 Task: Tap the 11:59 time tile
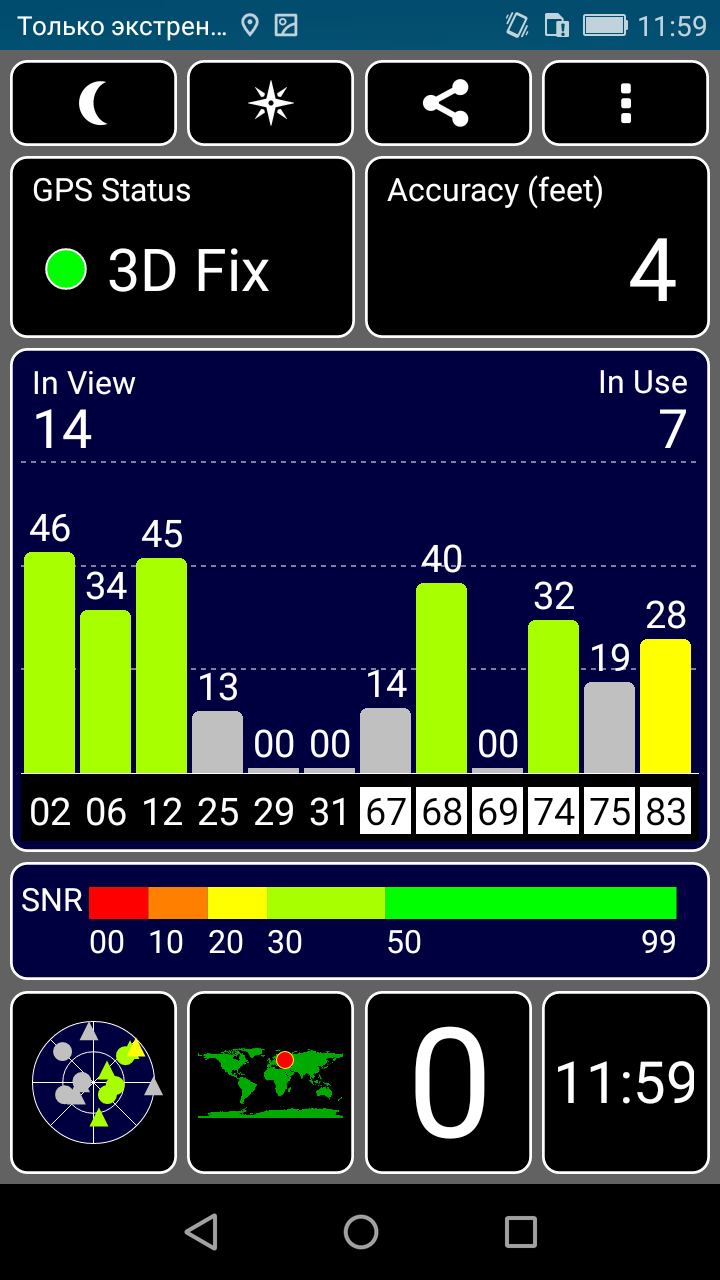(626, 1082)
